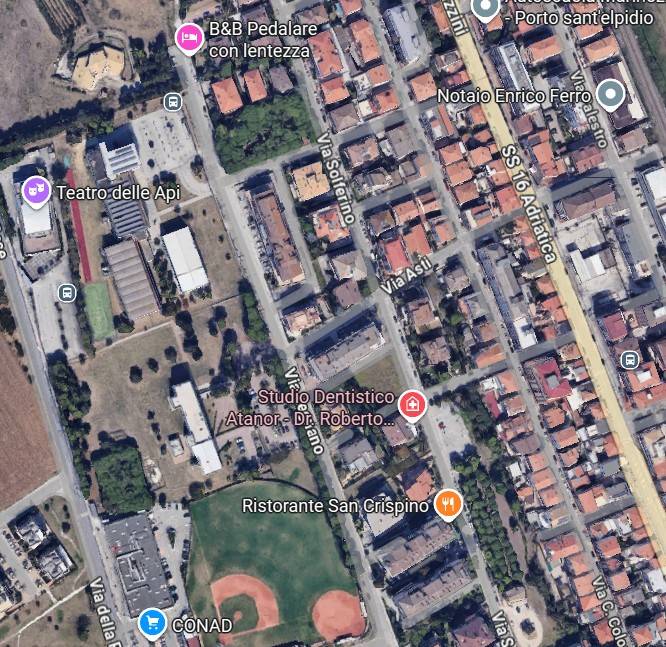The image size is (666, 647).
Task: Select the CONAD supermarket pin
Action: pos(152,624)
